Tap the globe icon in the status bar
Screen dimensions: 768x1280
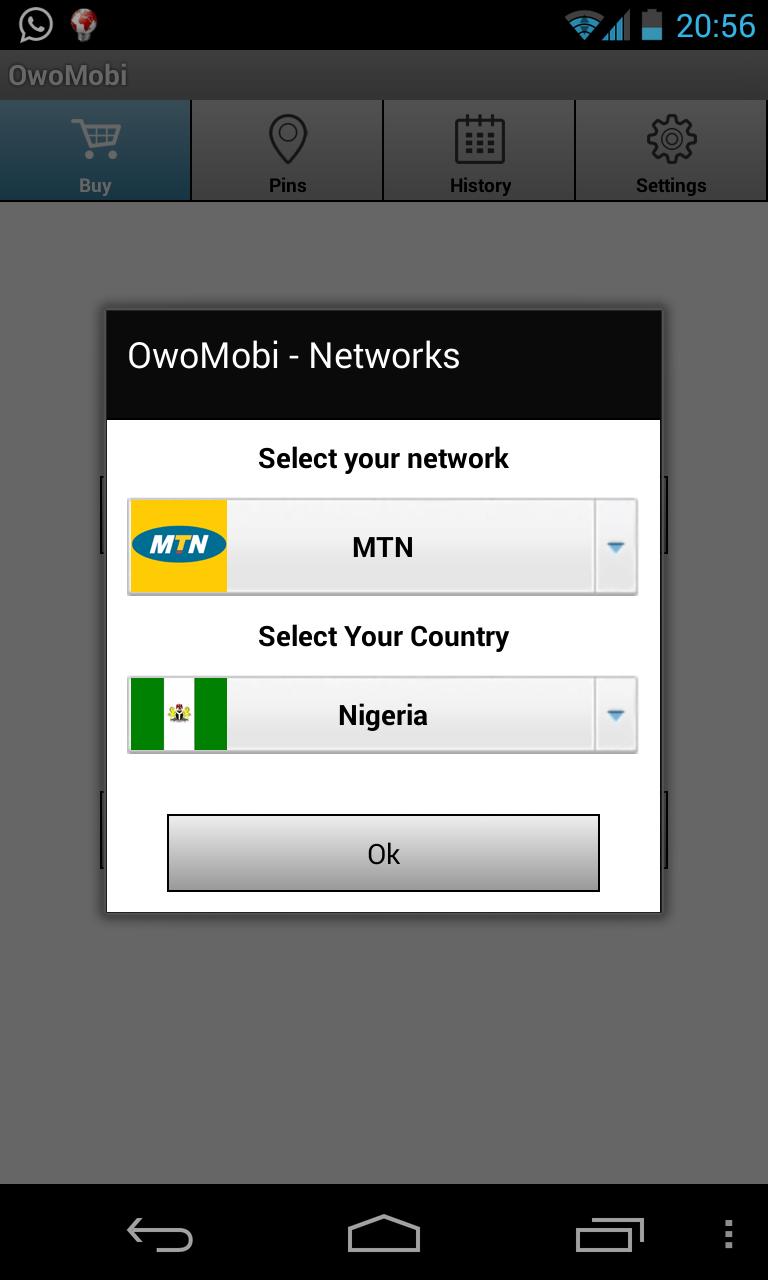[84, 24]
